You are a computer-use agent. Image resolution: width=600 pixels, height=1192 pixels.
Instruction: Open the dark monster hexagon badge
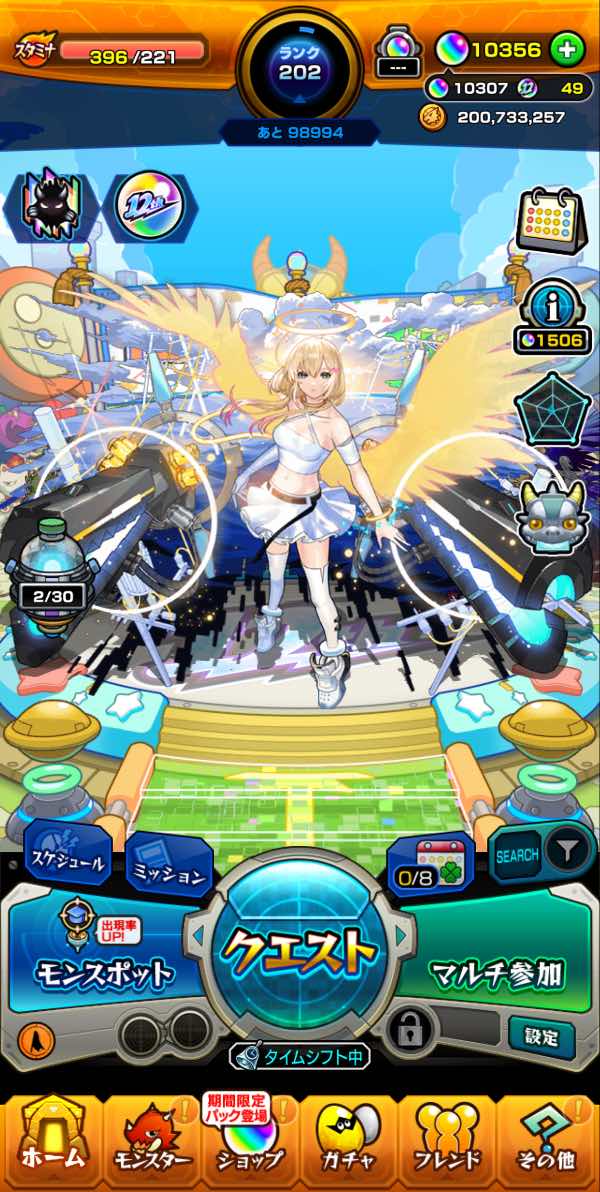51,206
